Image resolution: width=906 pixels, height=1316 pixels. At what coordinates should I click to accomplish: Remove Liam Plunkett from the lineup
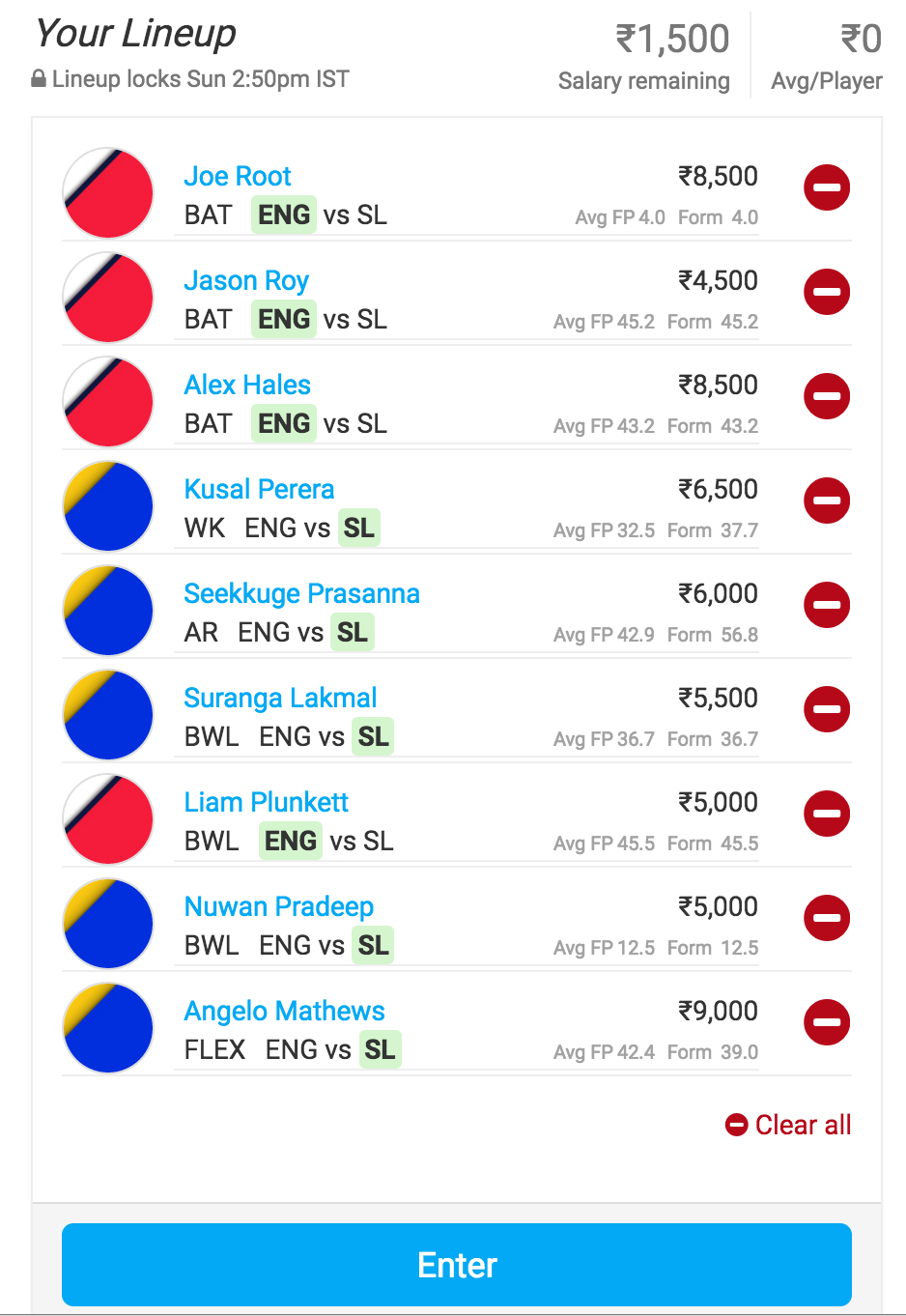(827, 814)
